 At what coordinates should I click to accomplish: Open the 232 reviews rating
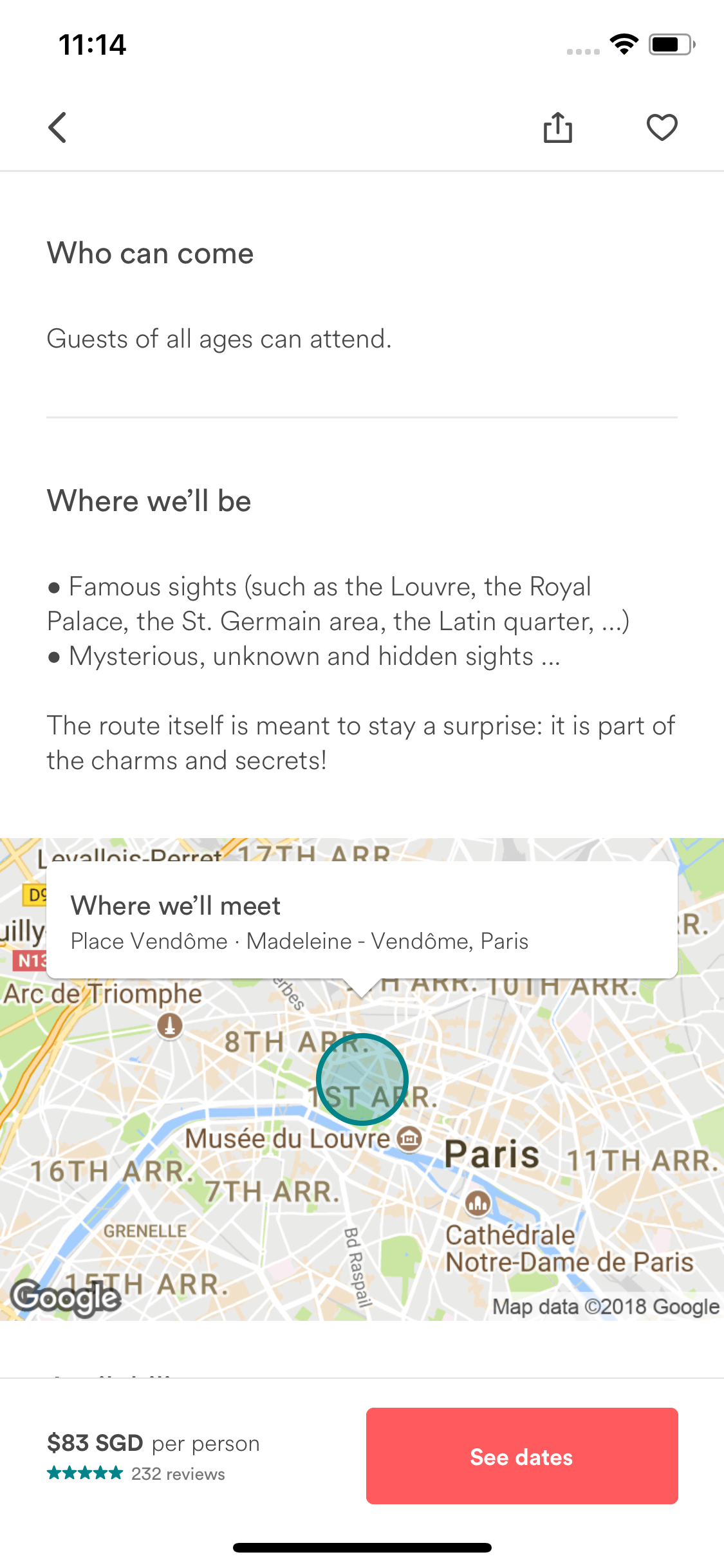(x=136, y=1473)
